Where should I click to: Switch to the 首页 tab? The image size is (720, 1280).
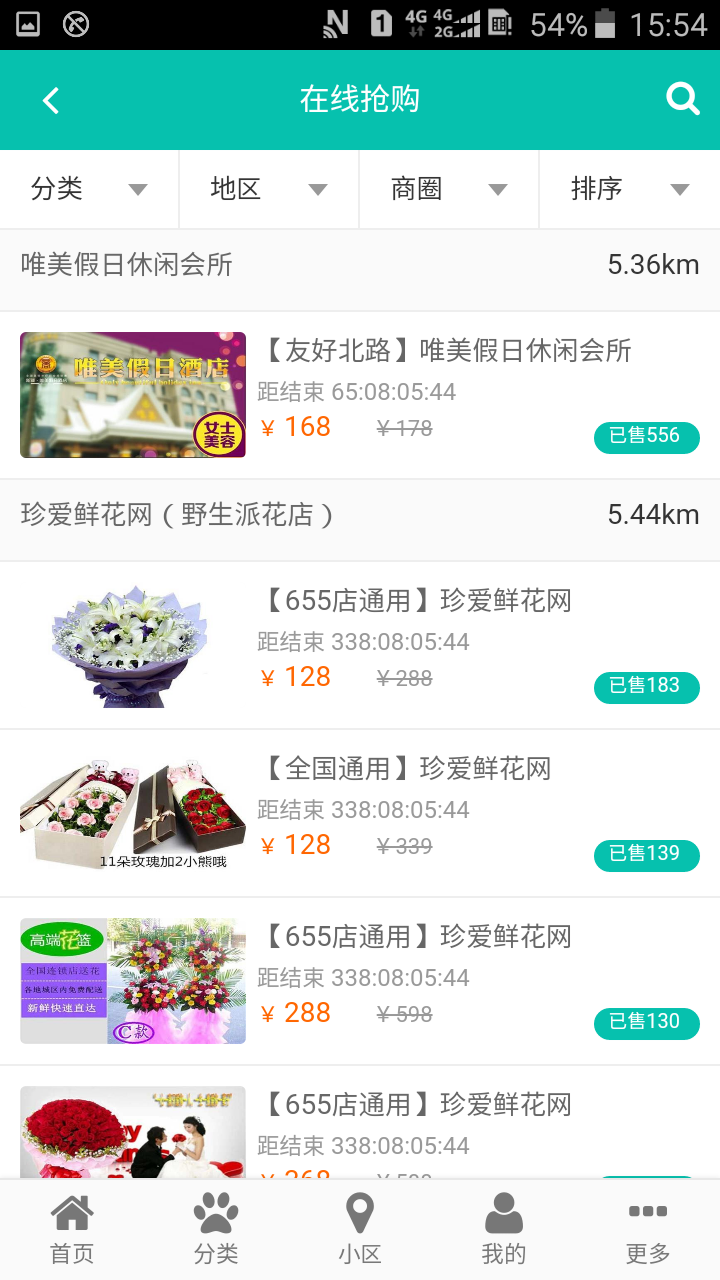72,1230
